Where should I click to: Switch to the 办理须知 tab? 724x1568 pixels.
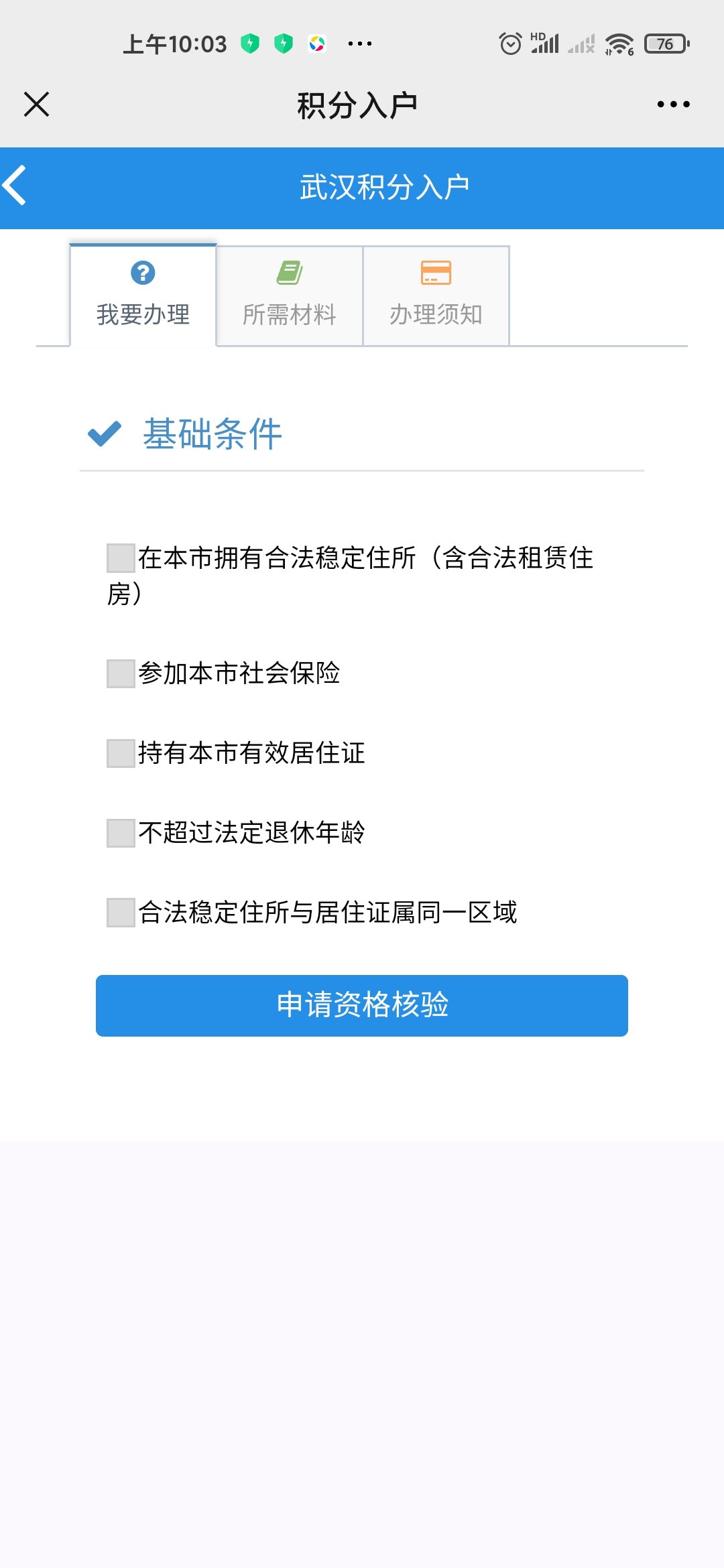[x=436, y=296]
